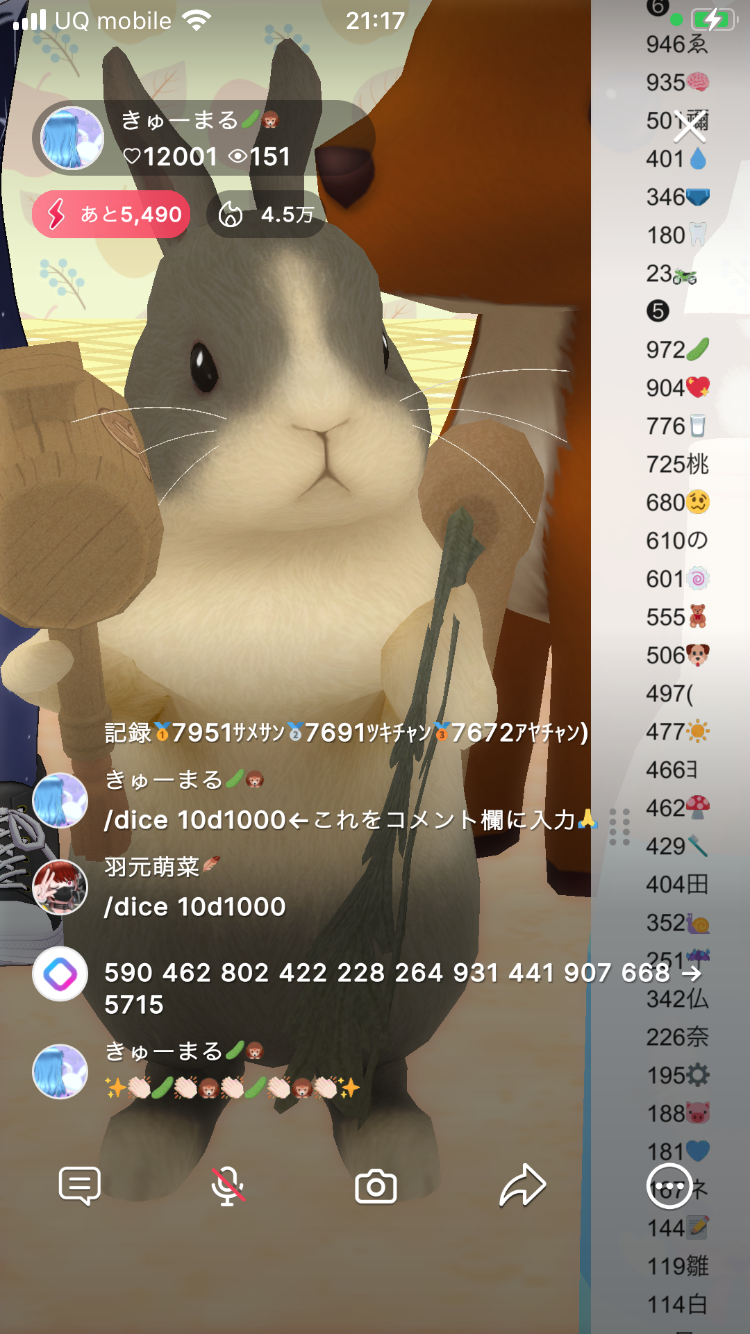750x1334 pixels.
Task: Open the comment input icon
Action: pyautogui.click(x=80, y=1186)
